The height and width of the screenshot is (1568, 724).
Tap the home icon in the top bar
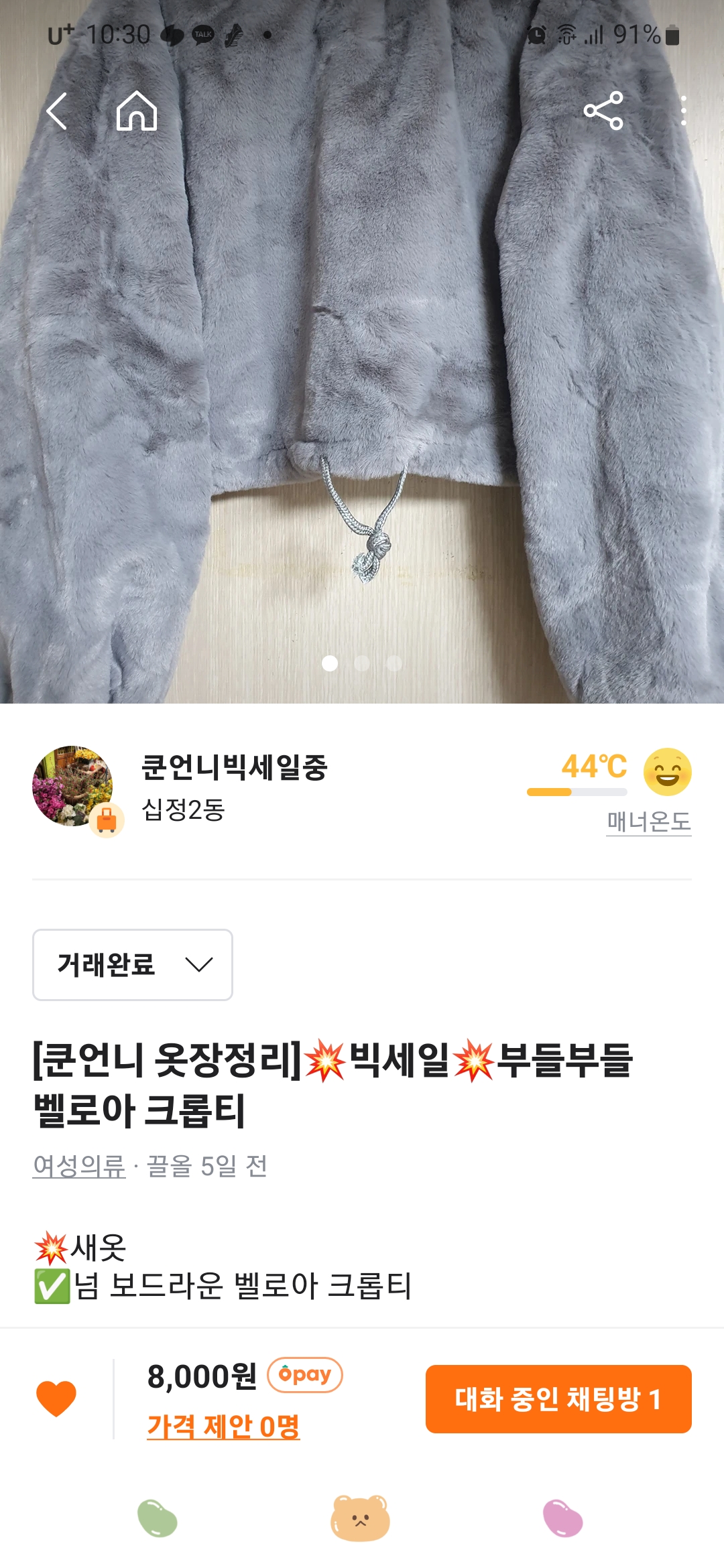(x=137, y=111)
